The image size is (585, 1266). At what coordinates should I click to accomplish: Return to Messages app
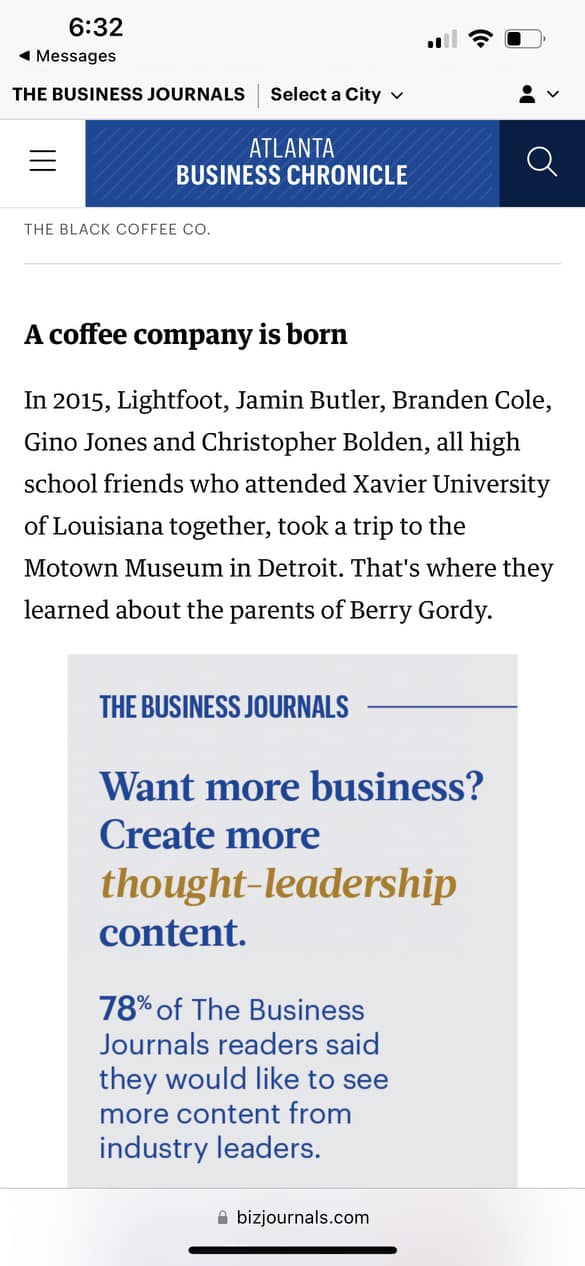67,56
